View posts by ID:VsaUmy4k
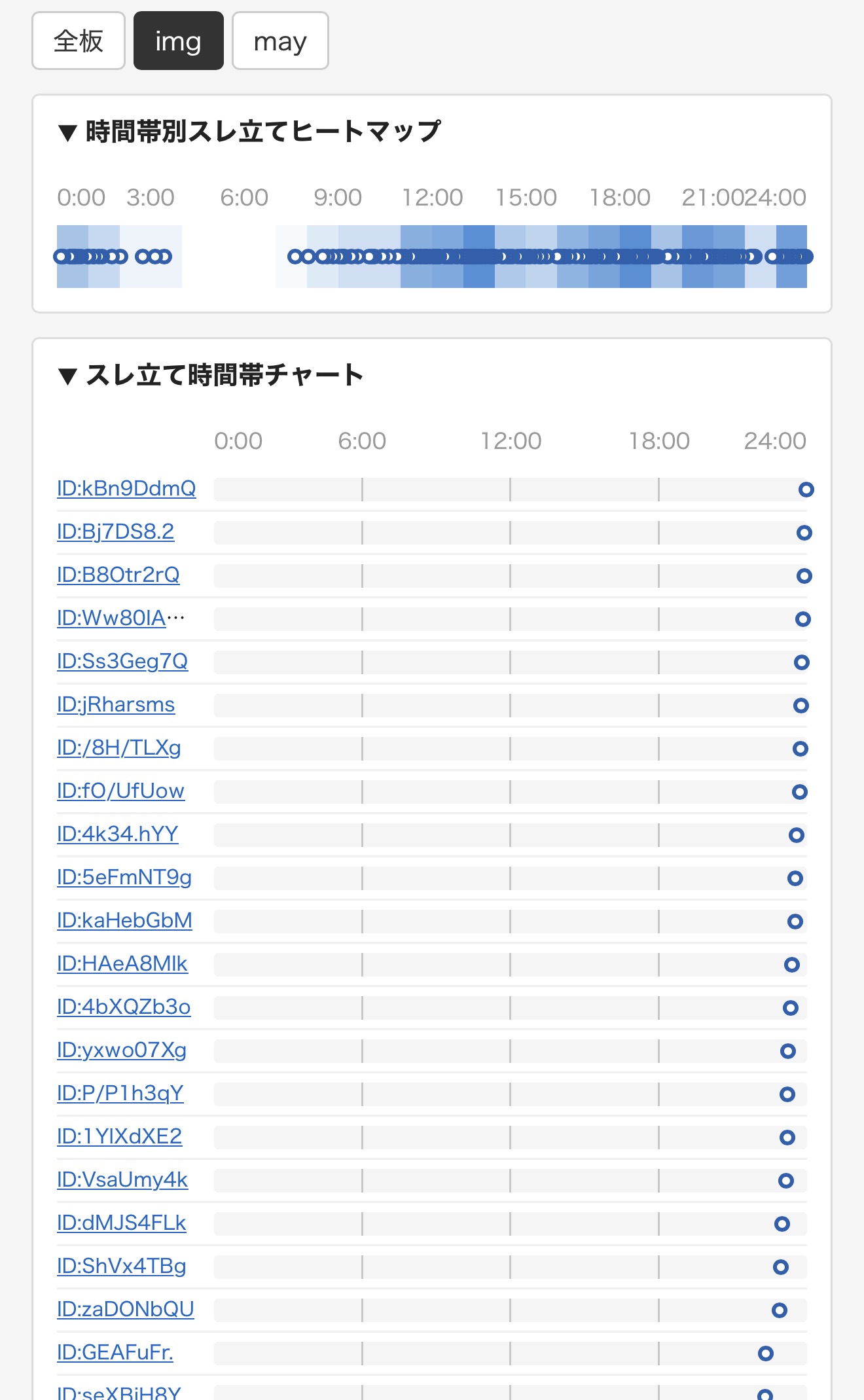The height and width of the screenshot is (1400, 864). (122, 1179)
